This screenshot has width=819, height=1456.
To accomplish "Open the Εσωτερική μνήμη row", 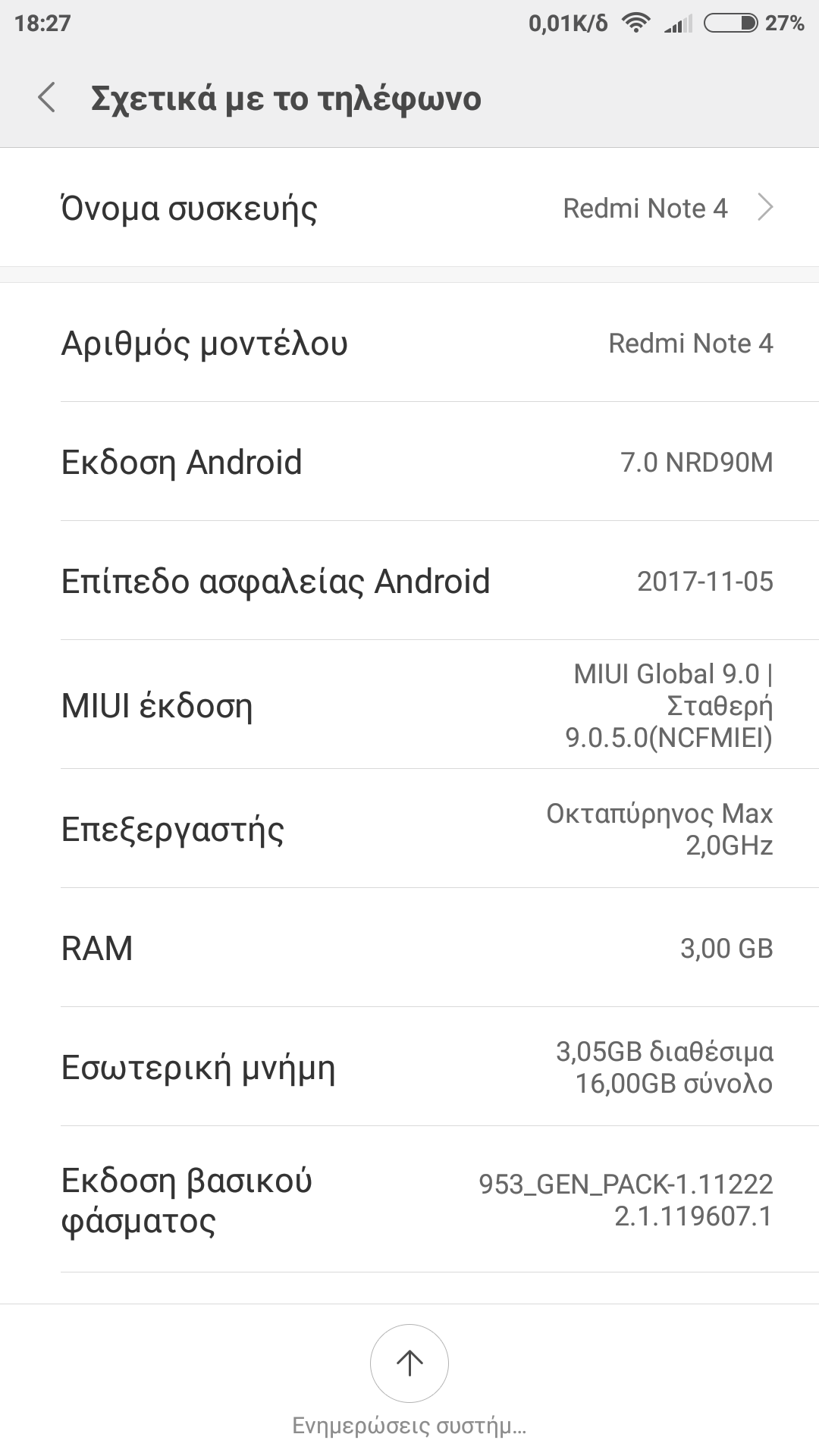I will (409, 1067).
